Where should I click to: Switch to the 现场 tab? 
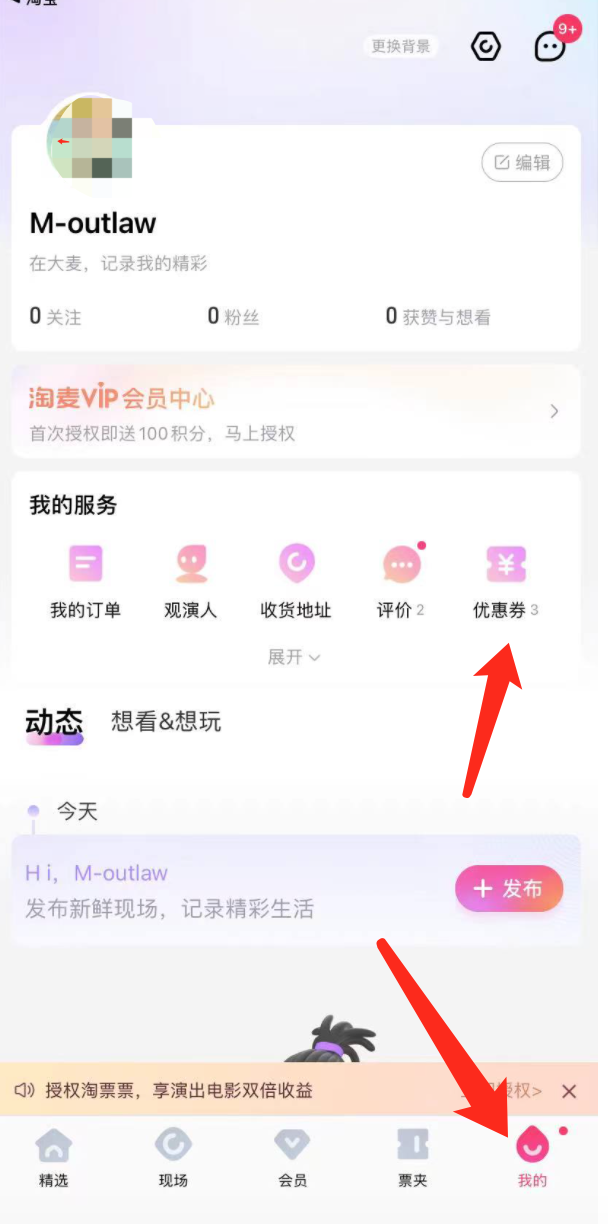173,1158
